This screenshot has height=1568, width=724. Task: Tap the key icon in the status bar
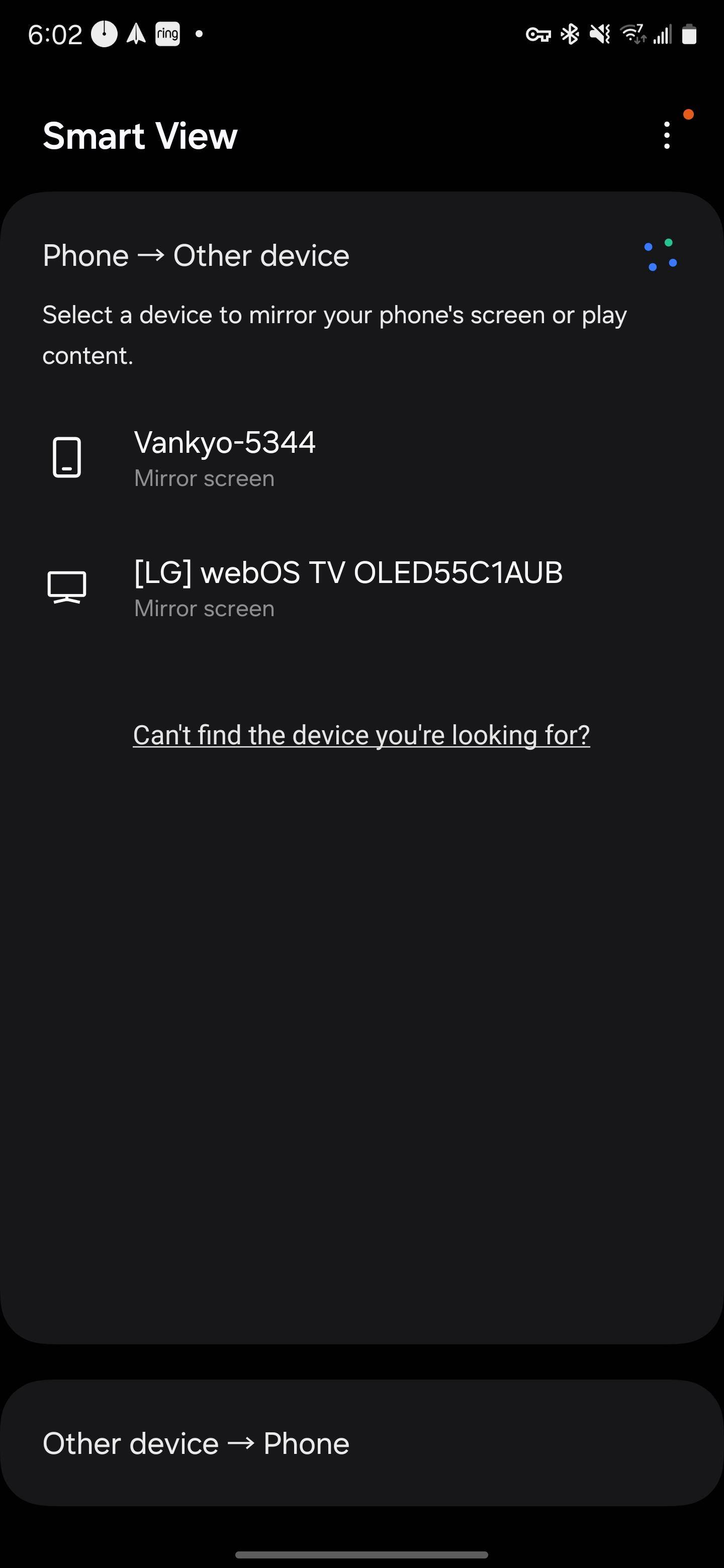click(538, 34)
